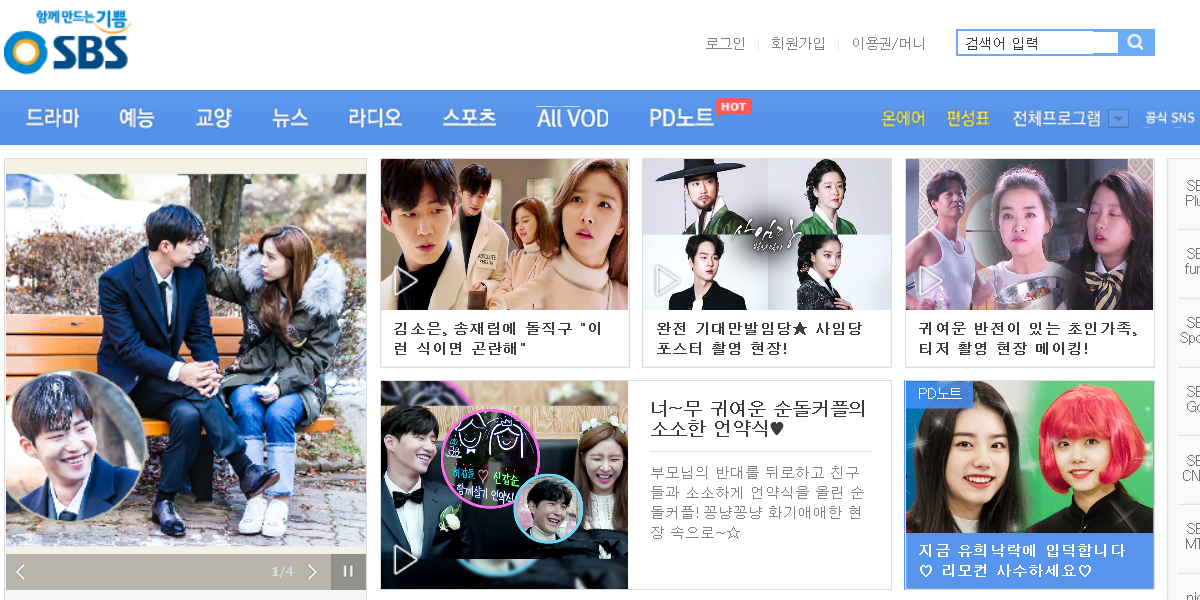Expand the 전체프로그램 dropdown
The image size is (1200, 600).
(1118, 118)
